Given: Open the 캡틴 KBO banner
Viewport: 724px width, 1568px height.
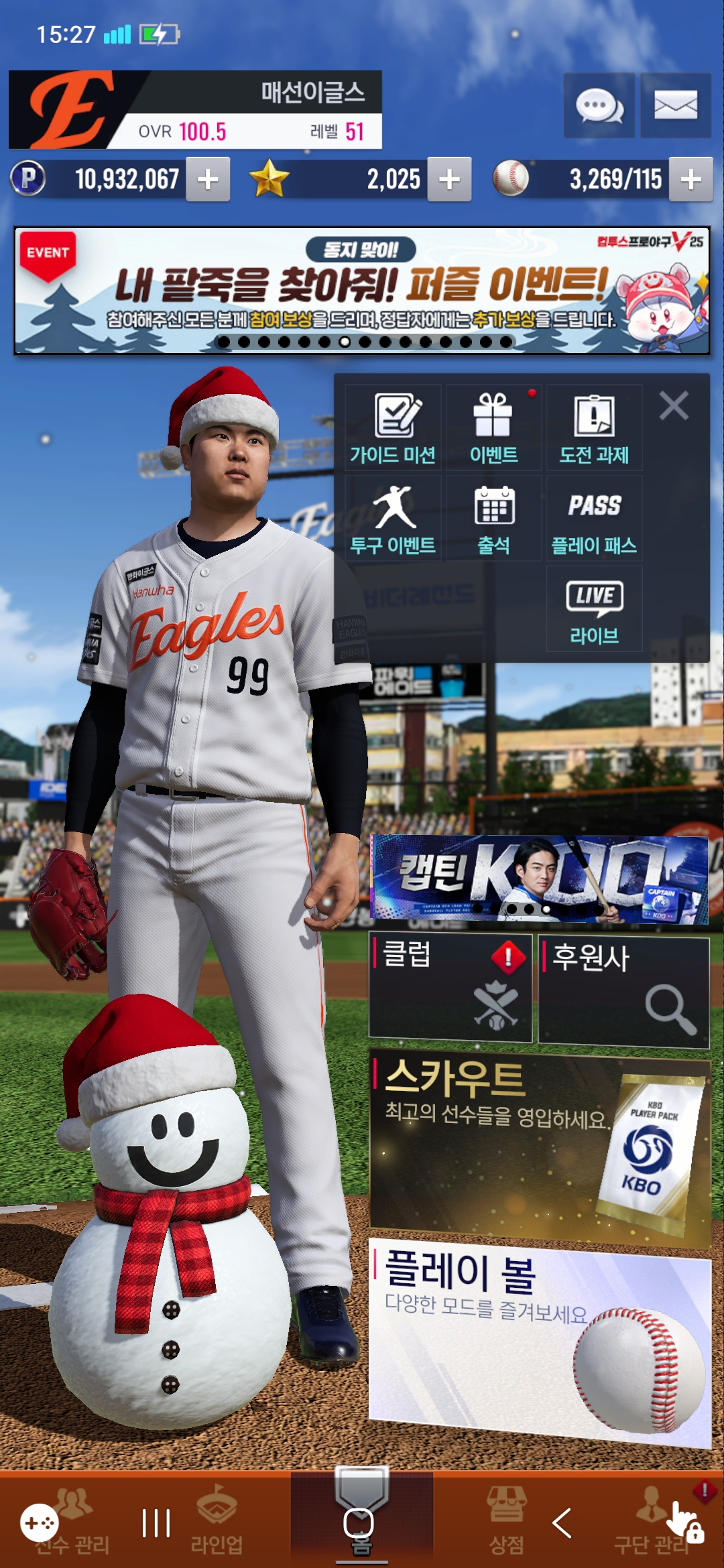Looking at the screenshot, I should pos(540,878).
